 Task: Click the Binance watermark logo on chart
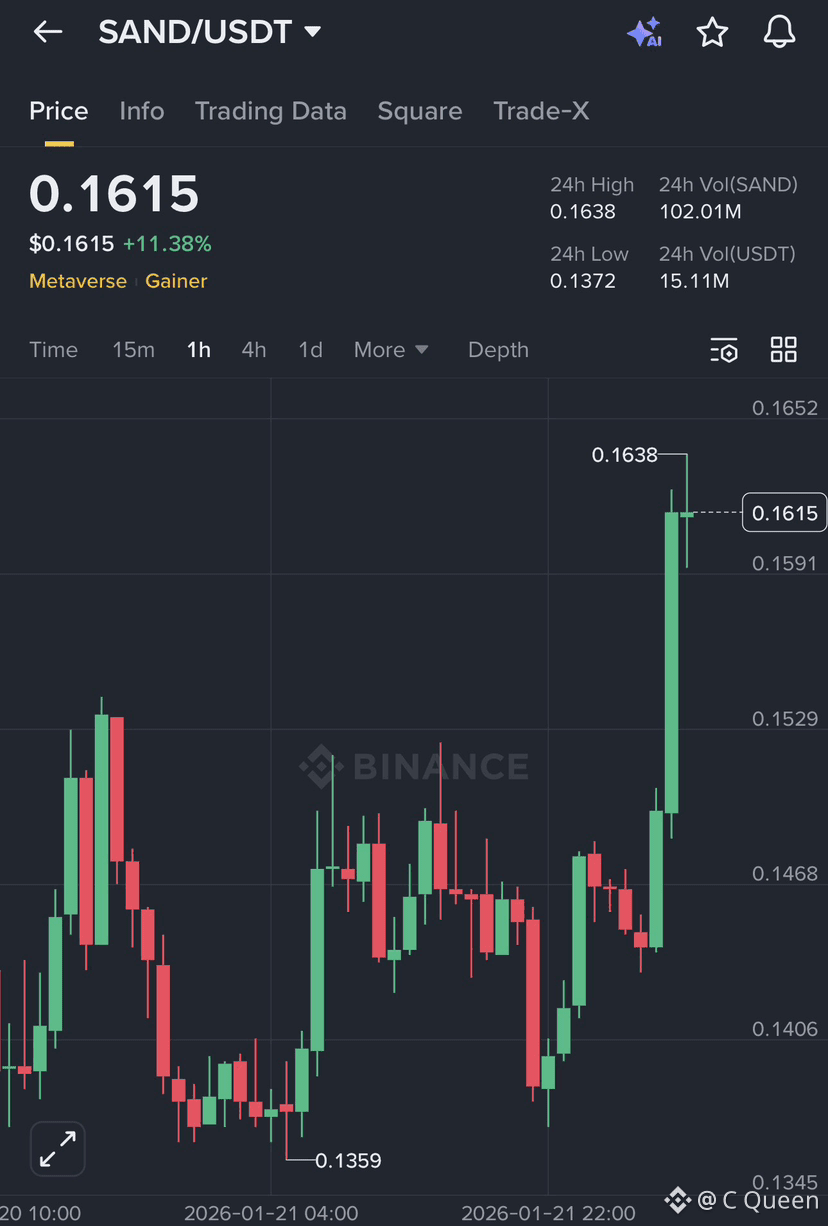410,766
